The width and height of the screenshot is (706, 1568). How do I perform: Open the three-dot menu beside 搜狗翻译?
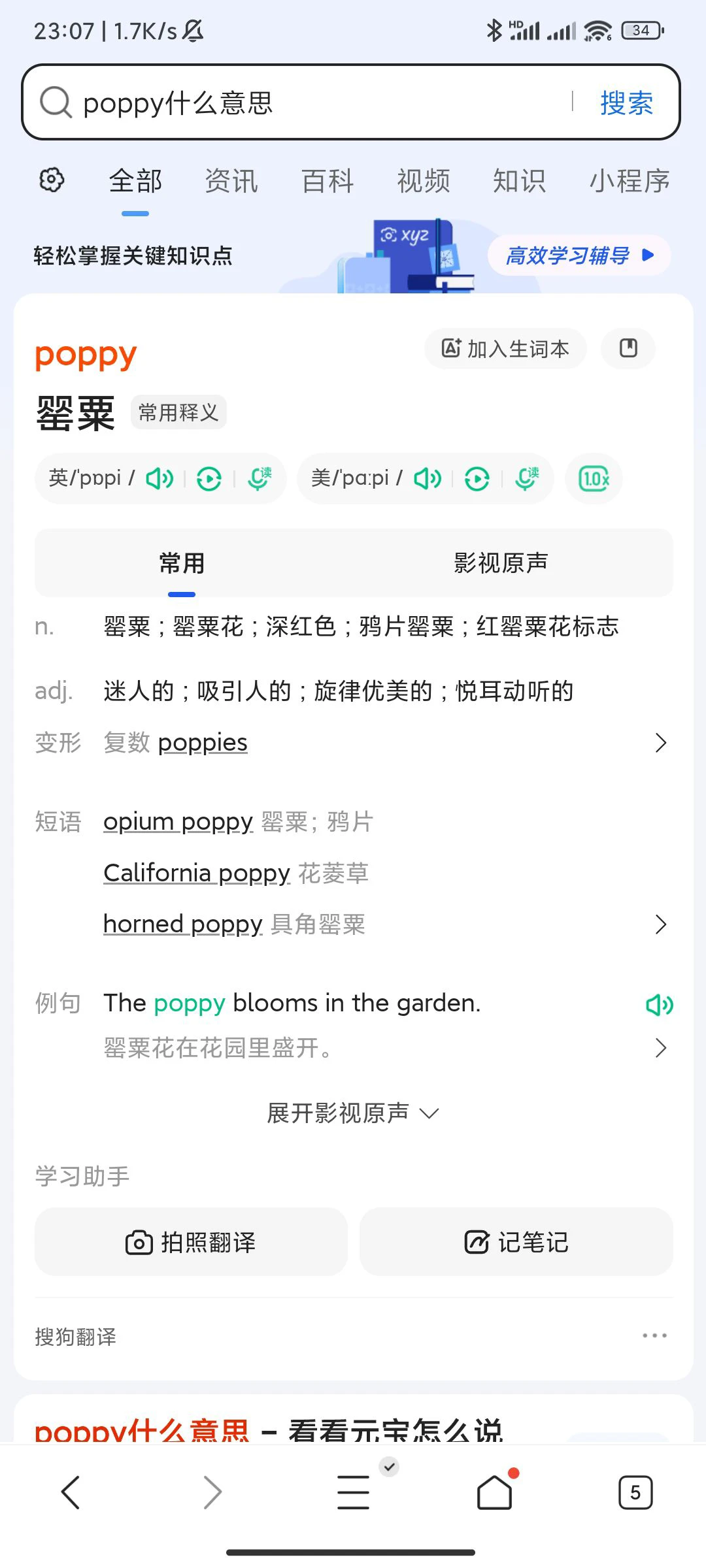[654, 1335]
